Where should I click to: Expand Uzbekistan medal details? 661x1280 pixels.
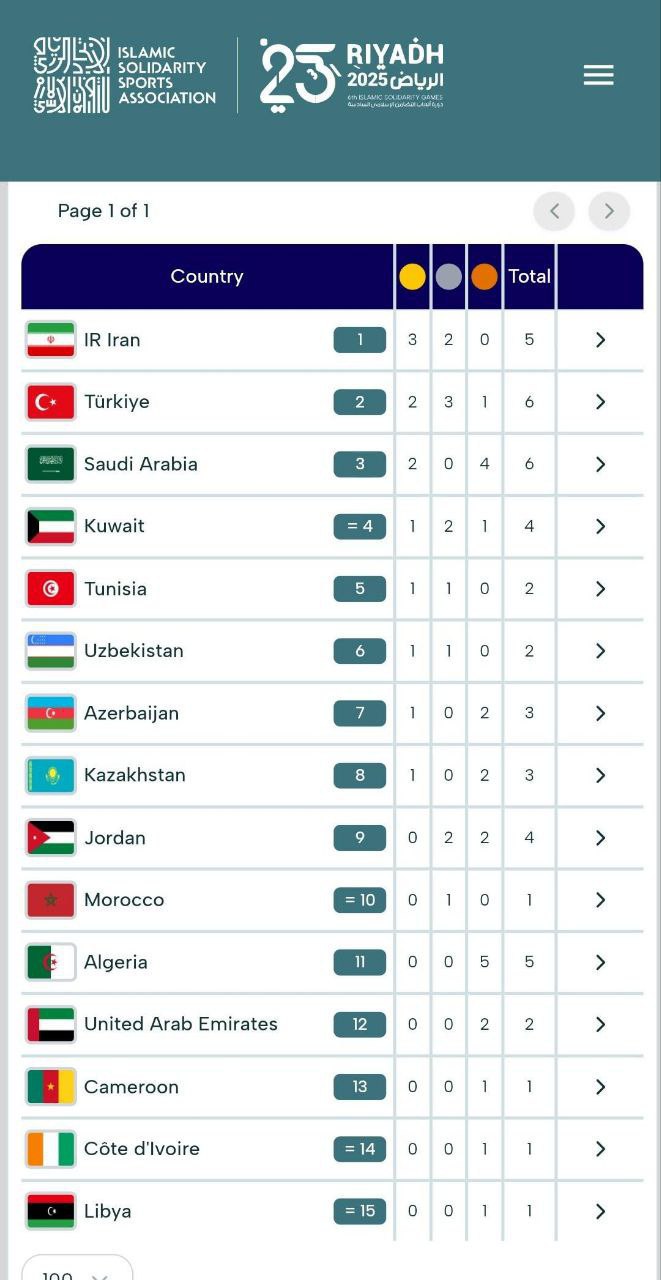pyautogui.click(x=600, y=651)
